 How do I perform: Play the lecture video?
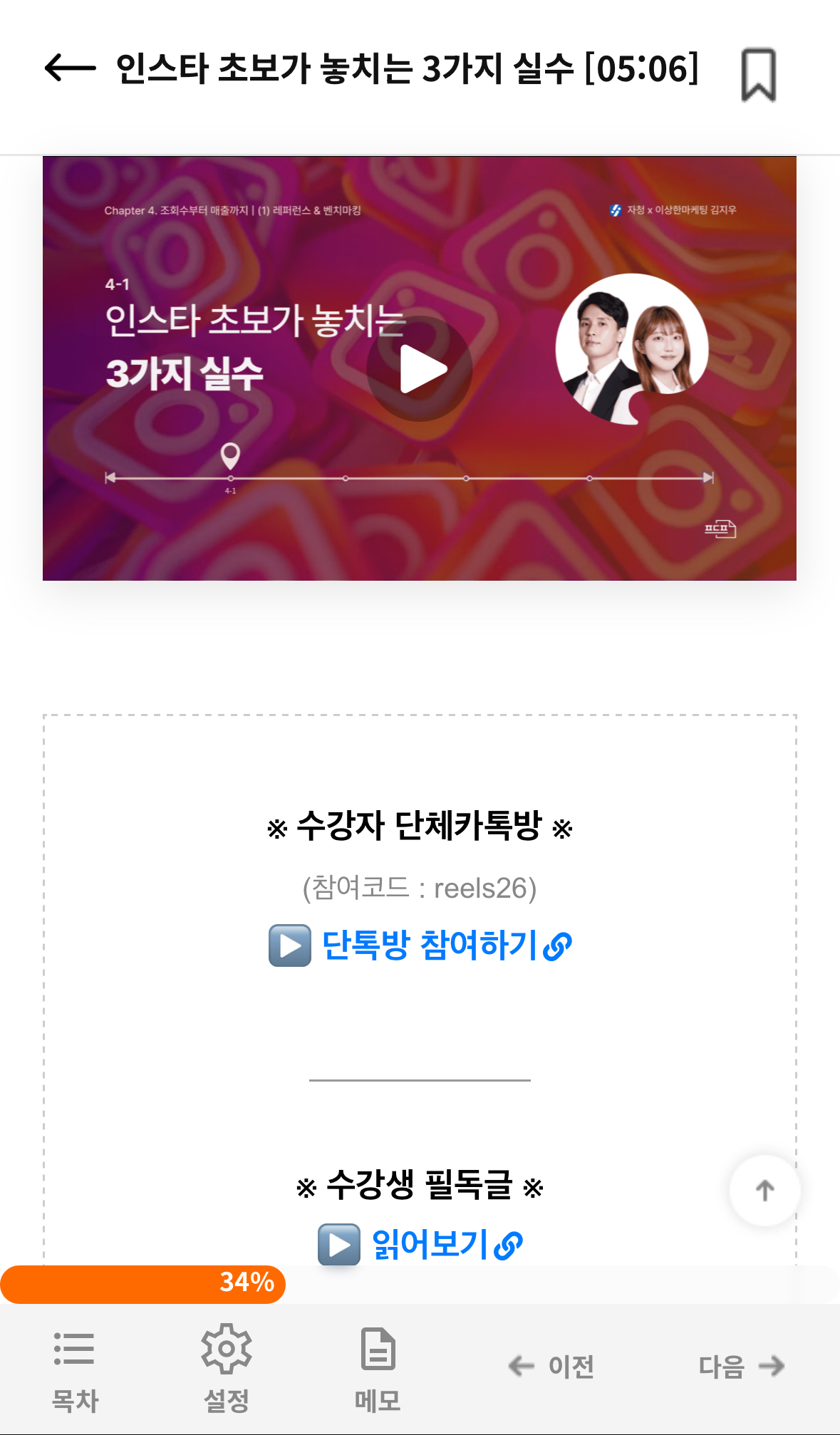tap(420, 368)
